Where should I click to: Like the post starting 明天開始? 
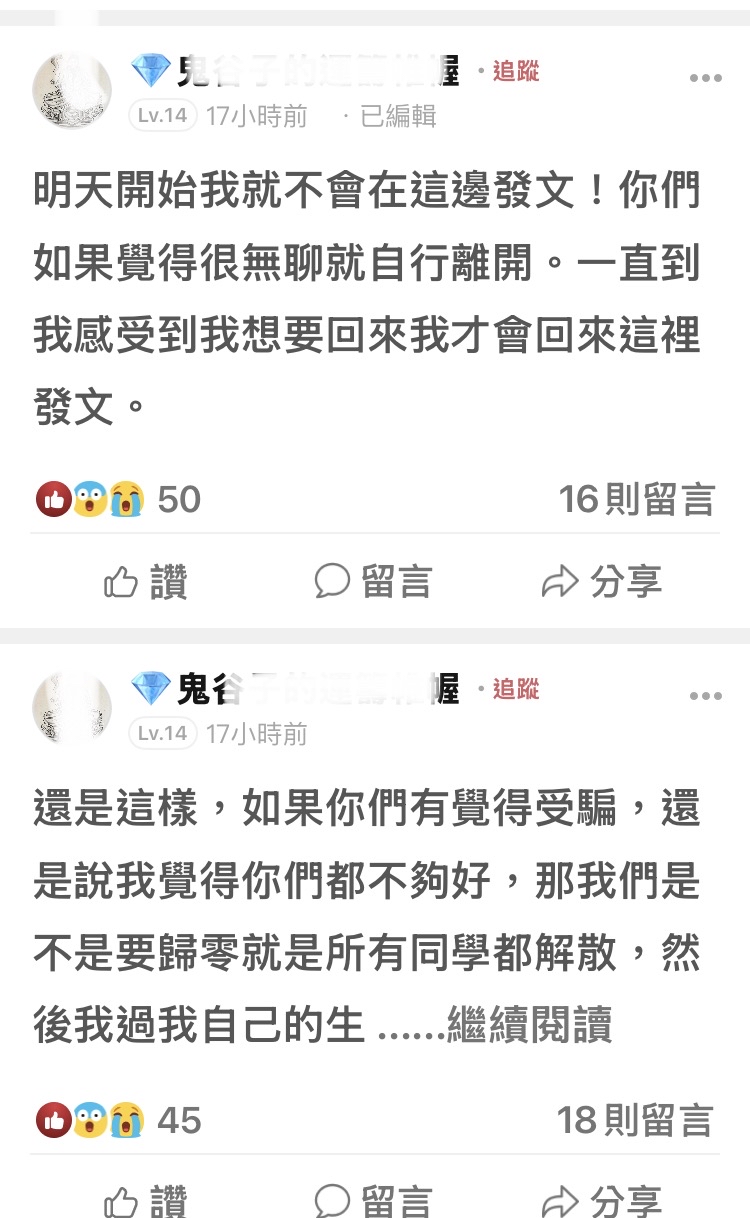[146, 582]
